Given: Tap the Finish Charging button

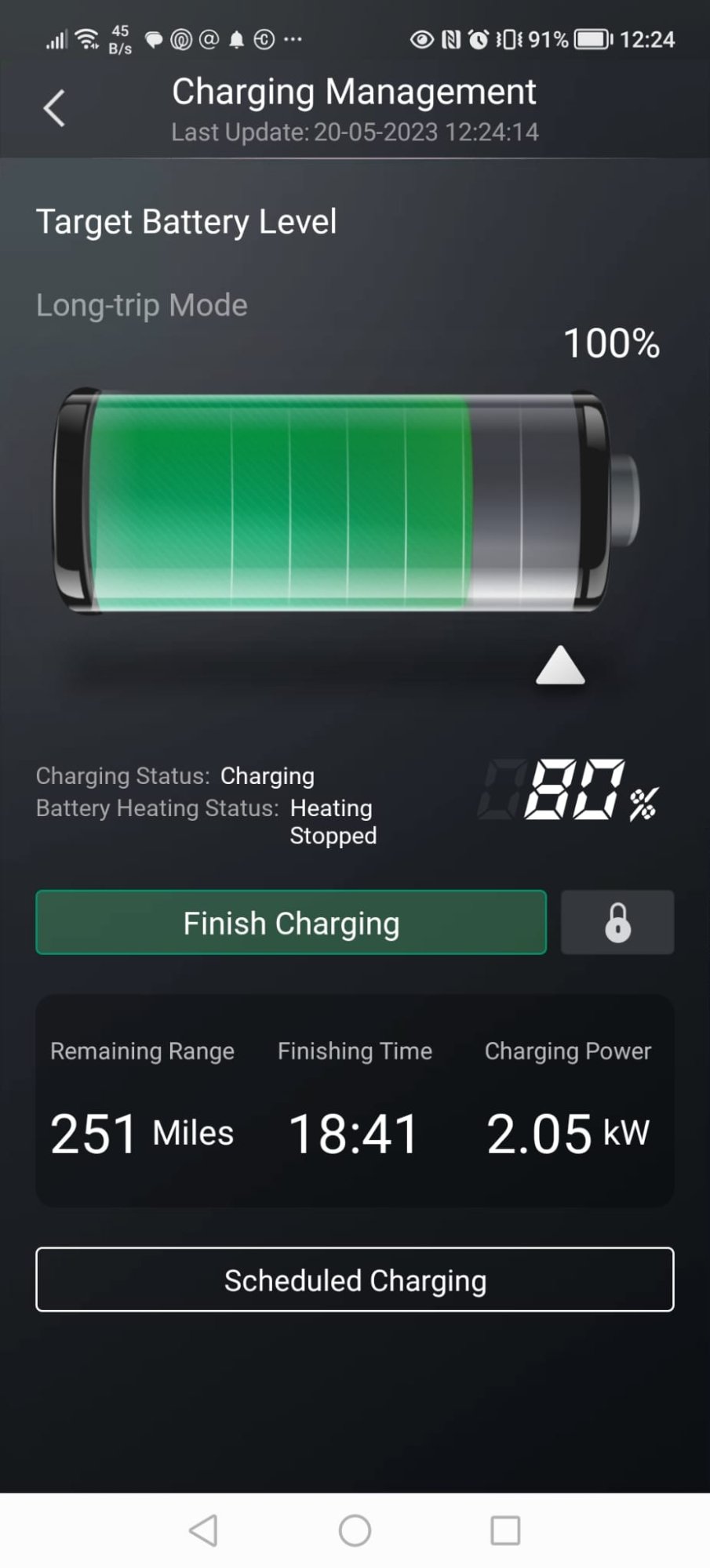Looking at the screenshot, I should point(291,923).
